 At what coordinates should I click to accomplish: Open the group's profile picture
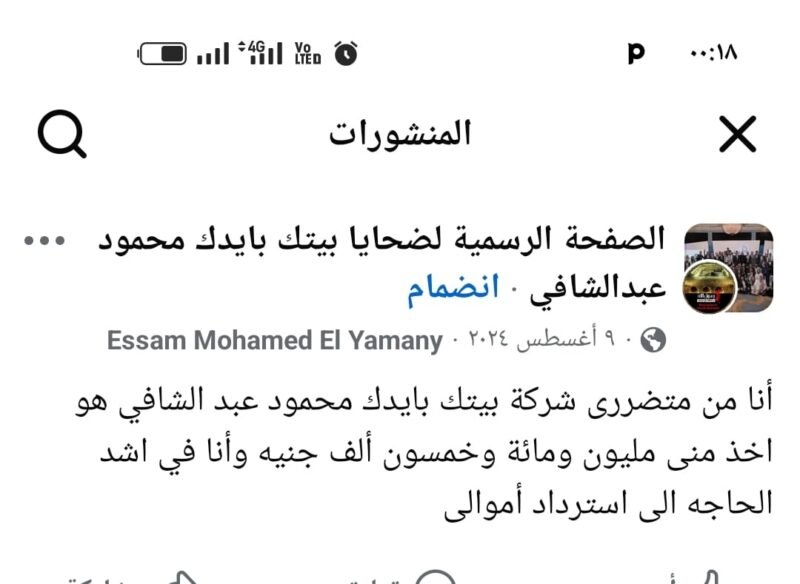pyautogui.click(x=728, y=267)
